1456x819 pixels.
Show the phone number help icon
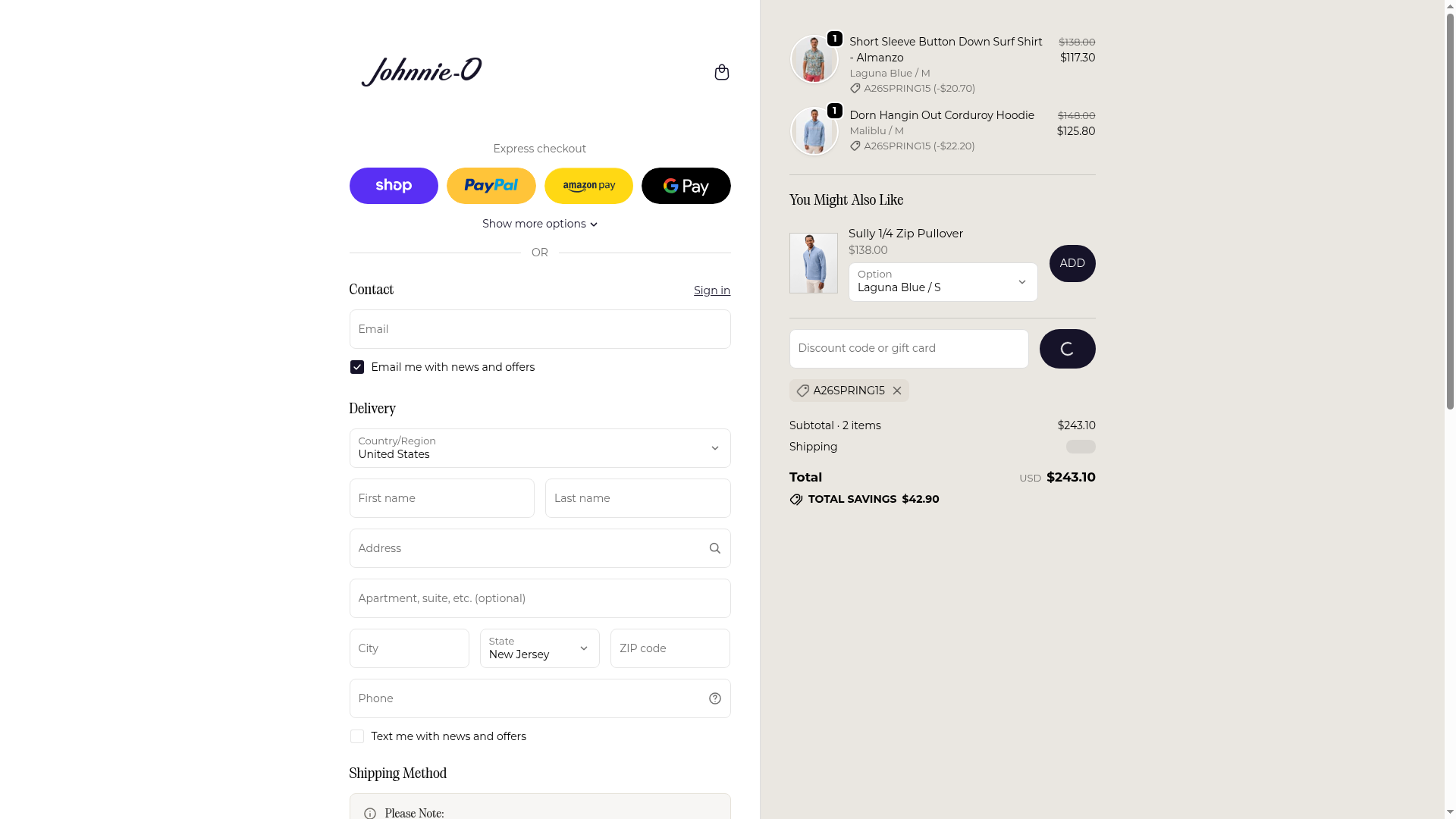[714, 698]
